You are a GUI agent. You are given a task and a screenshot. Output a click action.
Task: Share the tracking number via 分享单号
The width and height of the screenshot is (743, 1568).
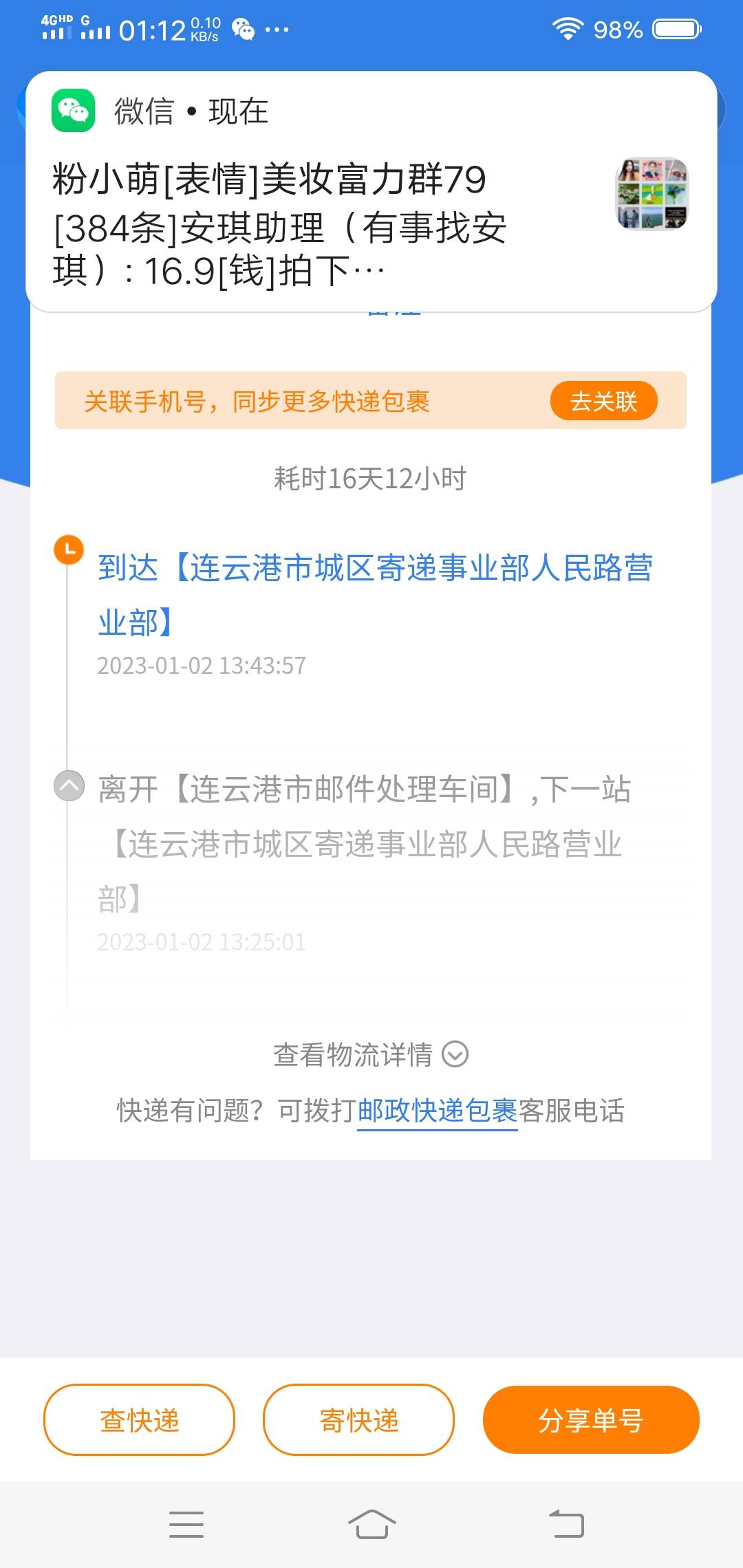coord(591,1419)
